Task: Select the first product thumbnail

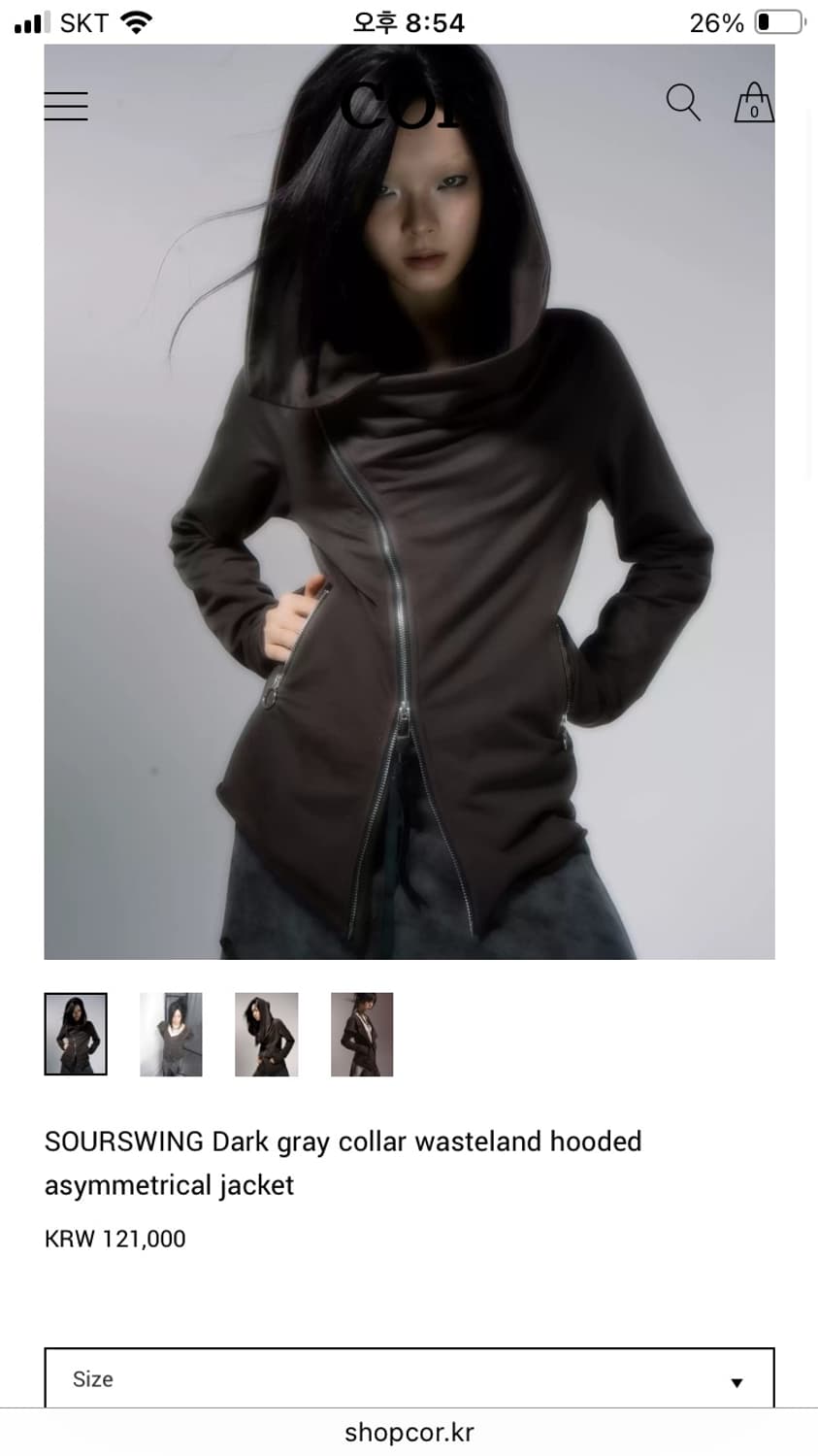Action: (76, 1033)
